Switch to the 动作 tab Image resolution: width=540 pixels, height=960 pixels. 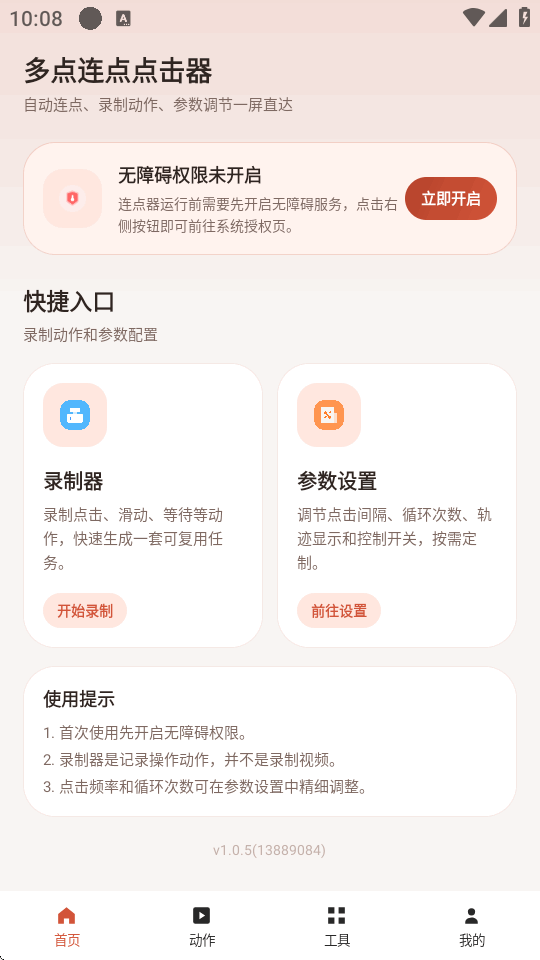202,926
